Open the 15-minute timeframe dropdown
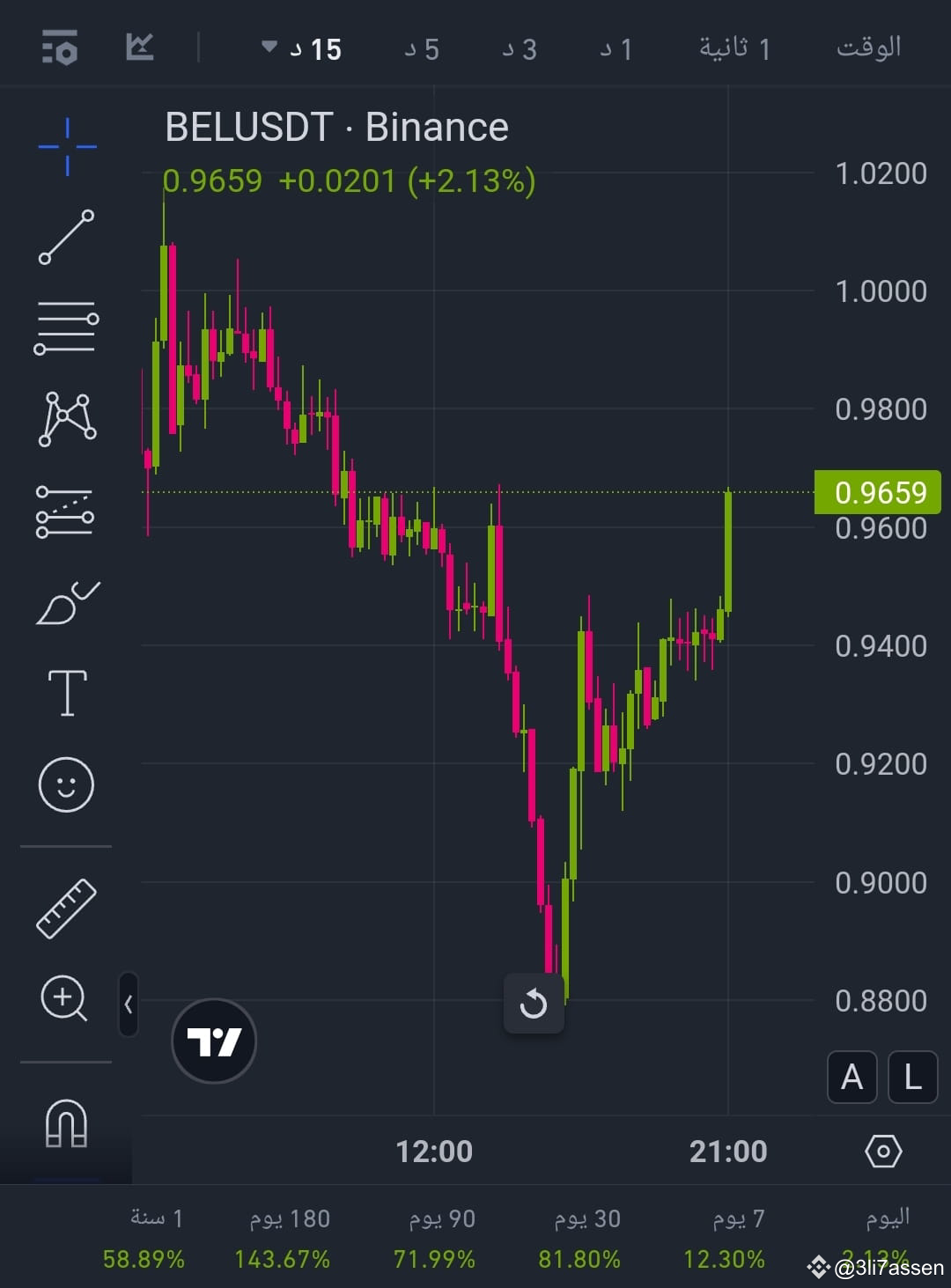This screenshot has height=1288, width=951. click(302, 48)
